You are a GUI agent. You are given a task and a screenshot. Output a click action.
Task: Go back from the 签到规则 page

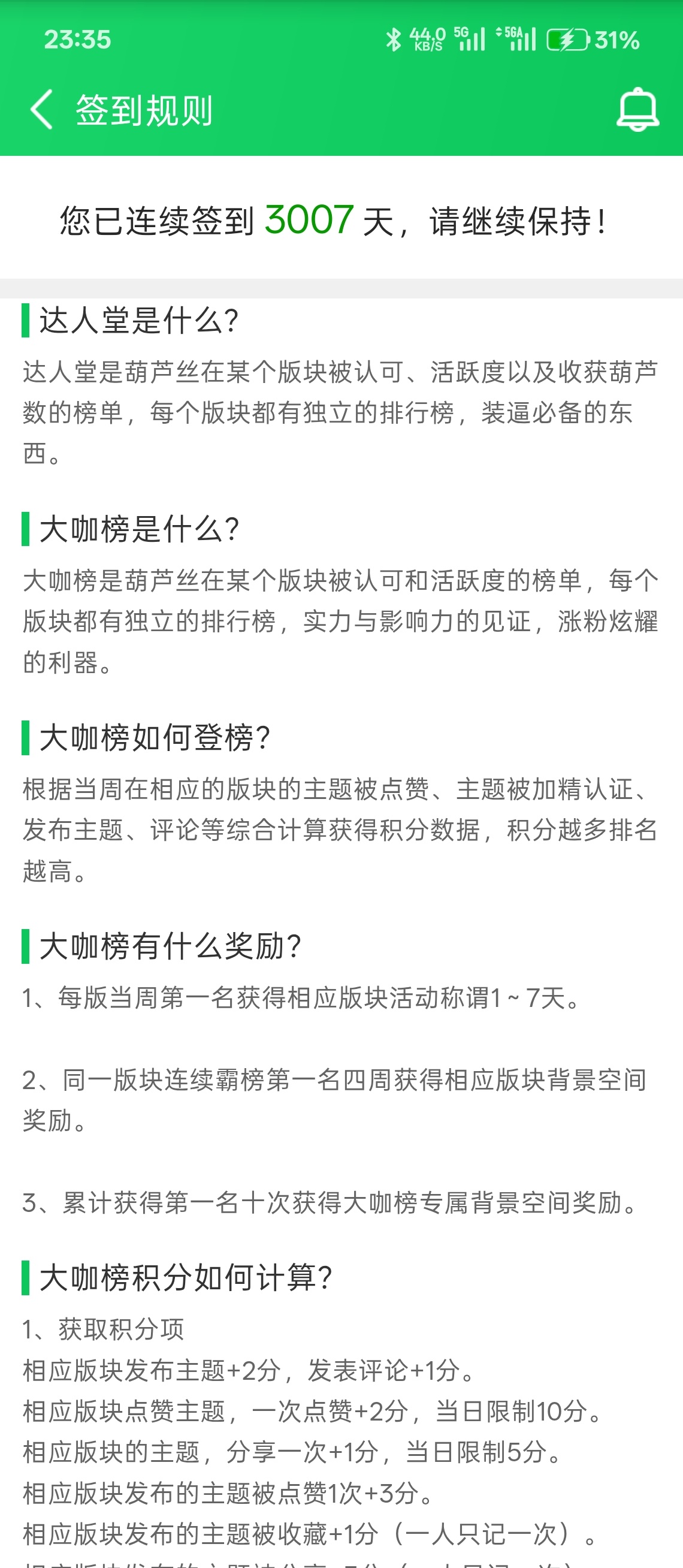click(41, 110)
